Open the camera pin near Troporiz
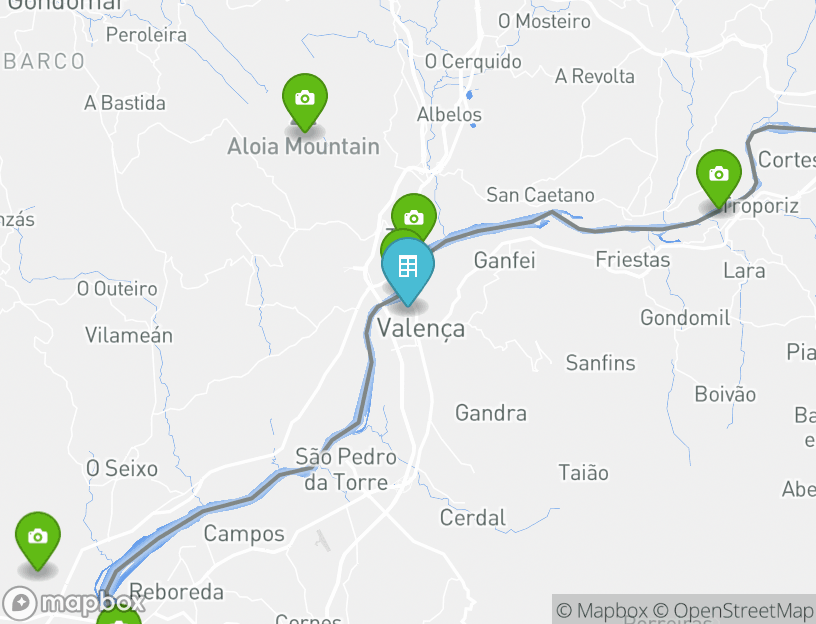 click(x=718, y=175)
